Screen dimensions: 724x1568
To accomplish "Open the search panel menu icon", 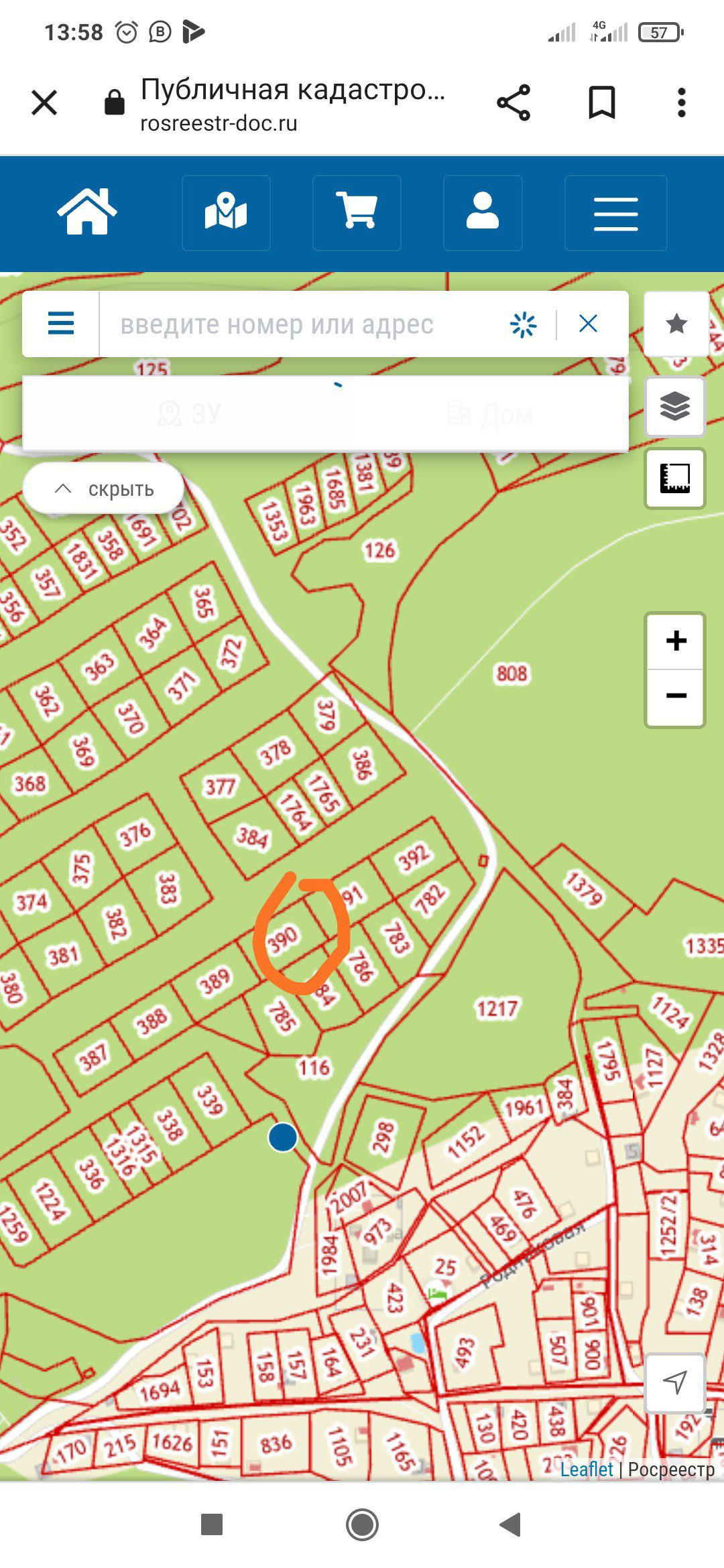I will tap(61, 324).
